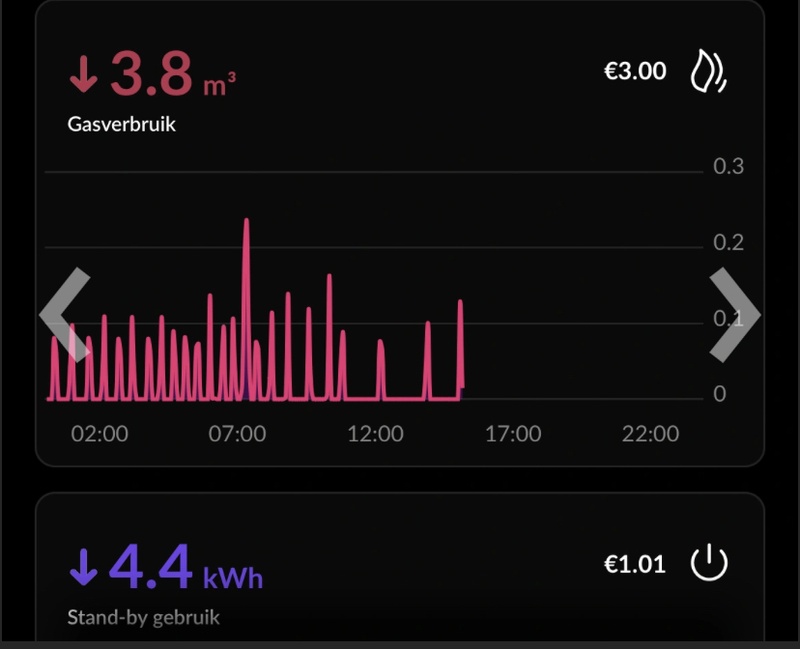
Task: Go to the previous day's chart
Action: click(x=65, y=314)
